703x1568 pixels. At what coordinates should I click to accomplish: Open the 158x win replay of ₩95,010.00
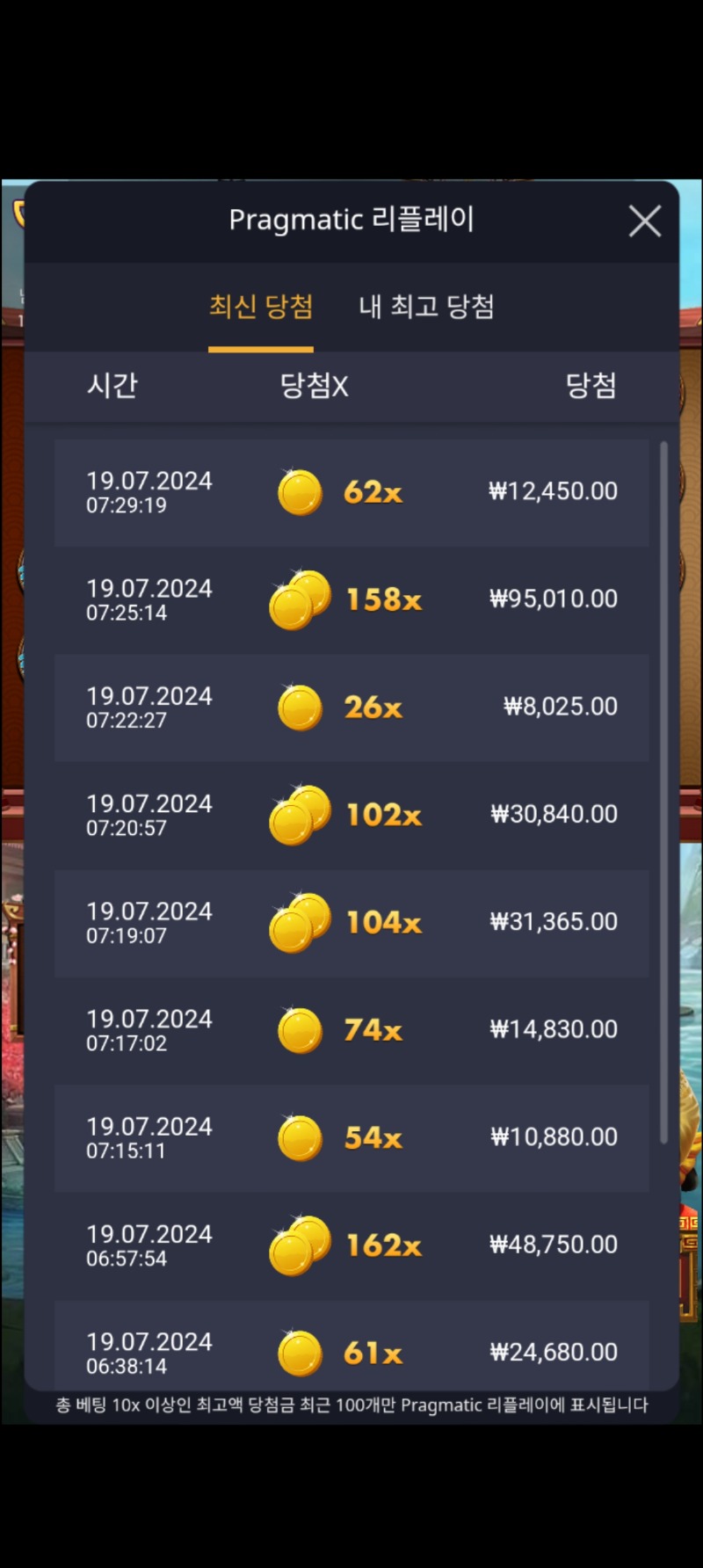point(351,600)
